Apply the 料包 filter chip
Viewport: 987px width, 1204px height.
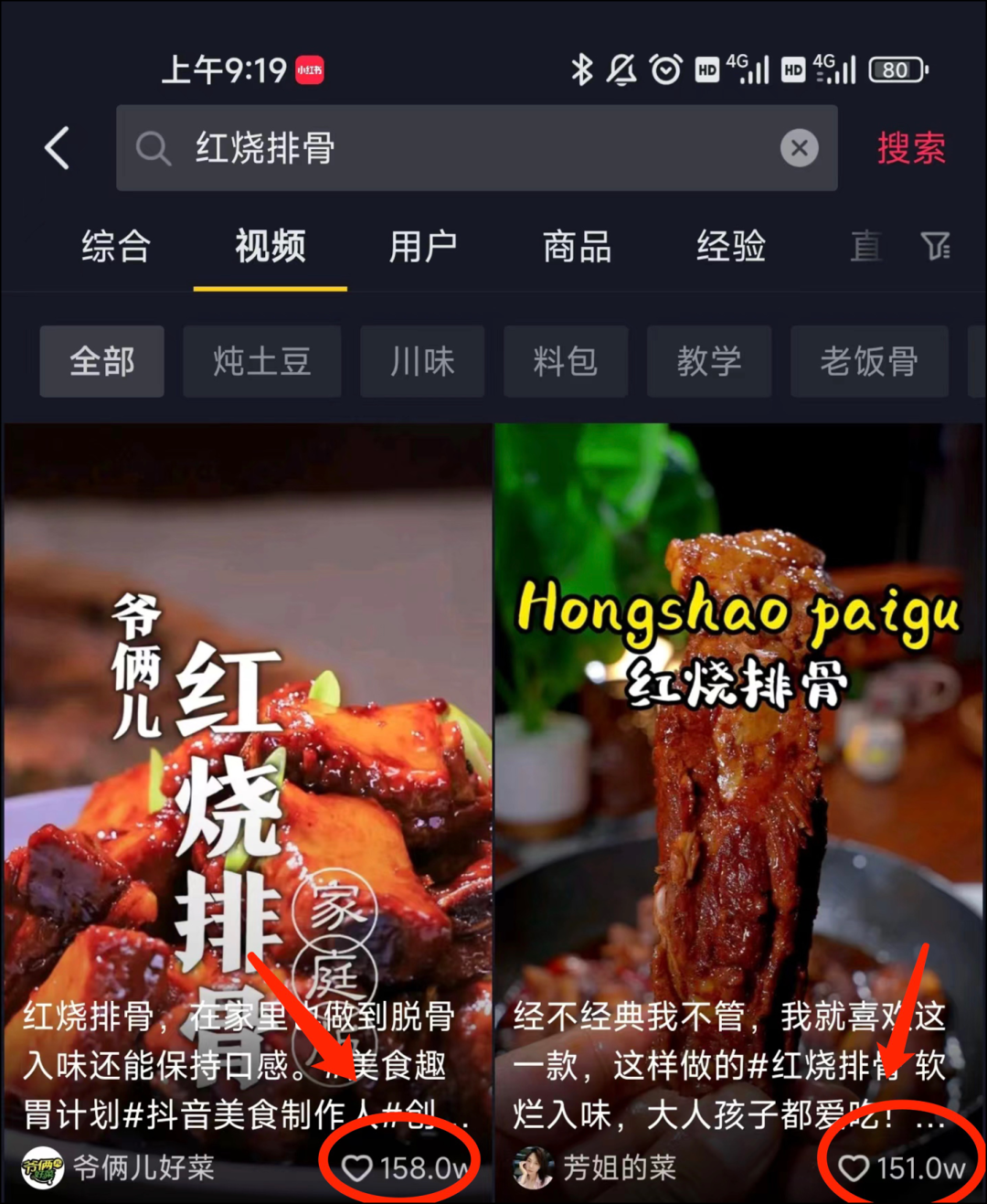[566, 362]
